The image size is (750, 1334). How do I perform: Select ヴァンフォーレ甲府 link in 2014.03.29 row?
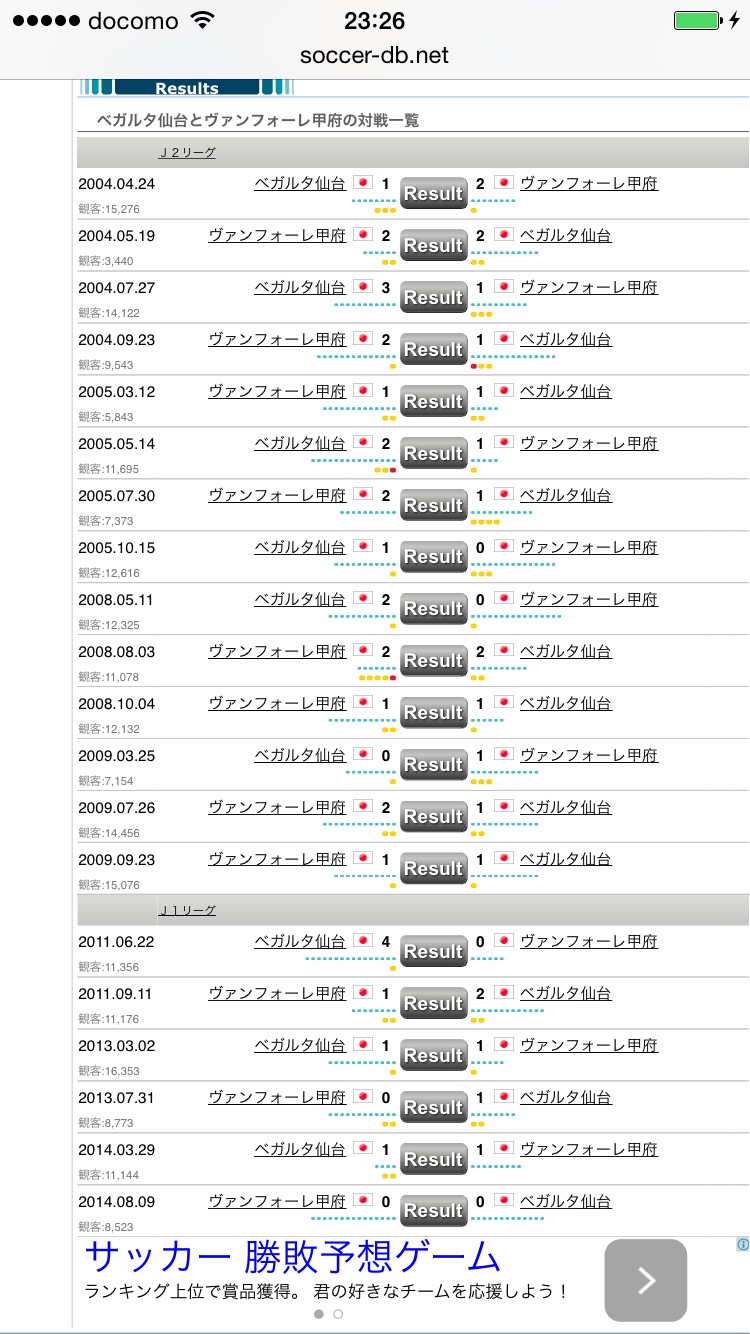tap(589, 1149)
